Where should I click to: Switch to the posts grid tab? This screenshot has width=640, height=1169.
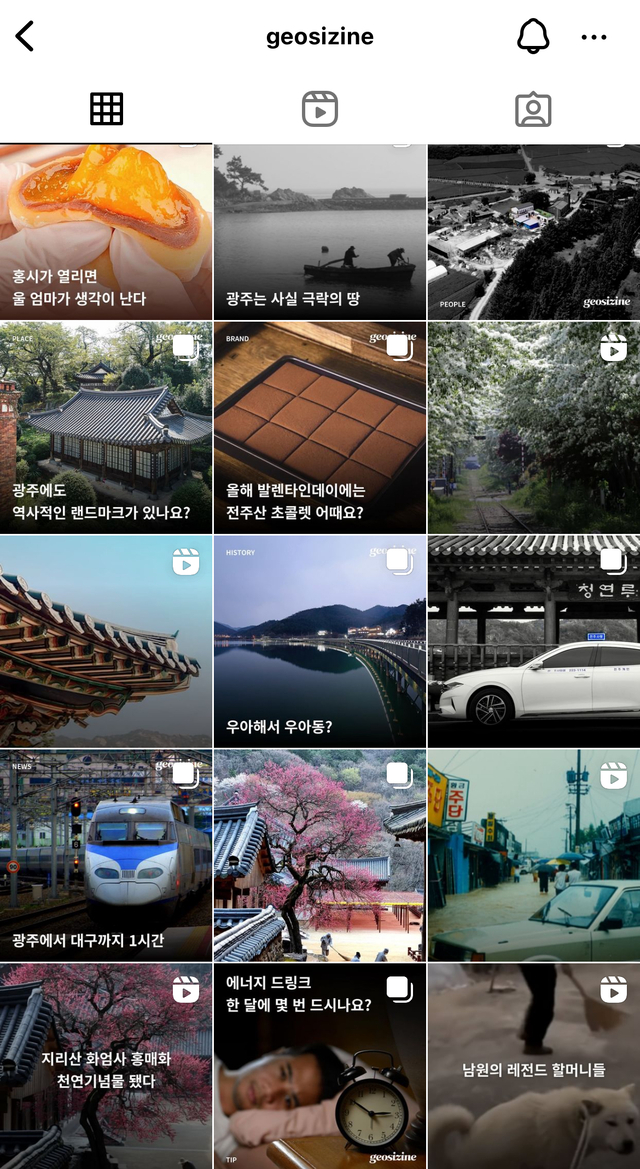106,109
